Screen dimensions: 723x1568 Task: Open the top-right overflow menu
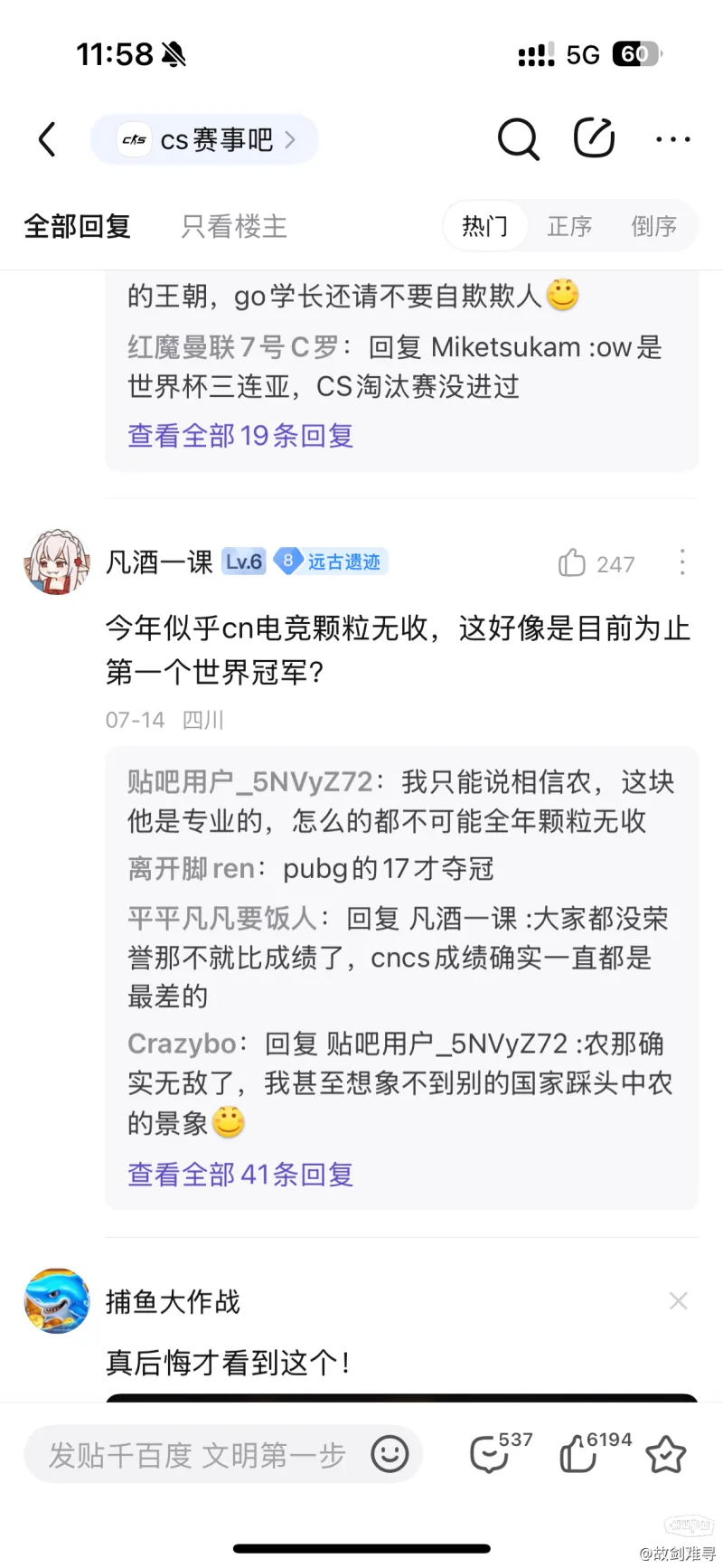pyautogui.click(x=672, y=140)
